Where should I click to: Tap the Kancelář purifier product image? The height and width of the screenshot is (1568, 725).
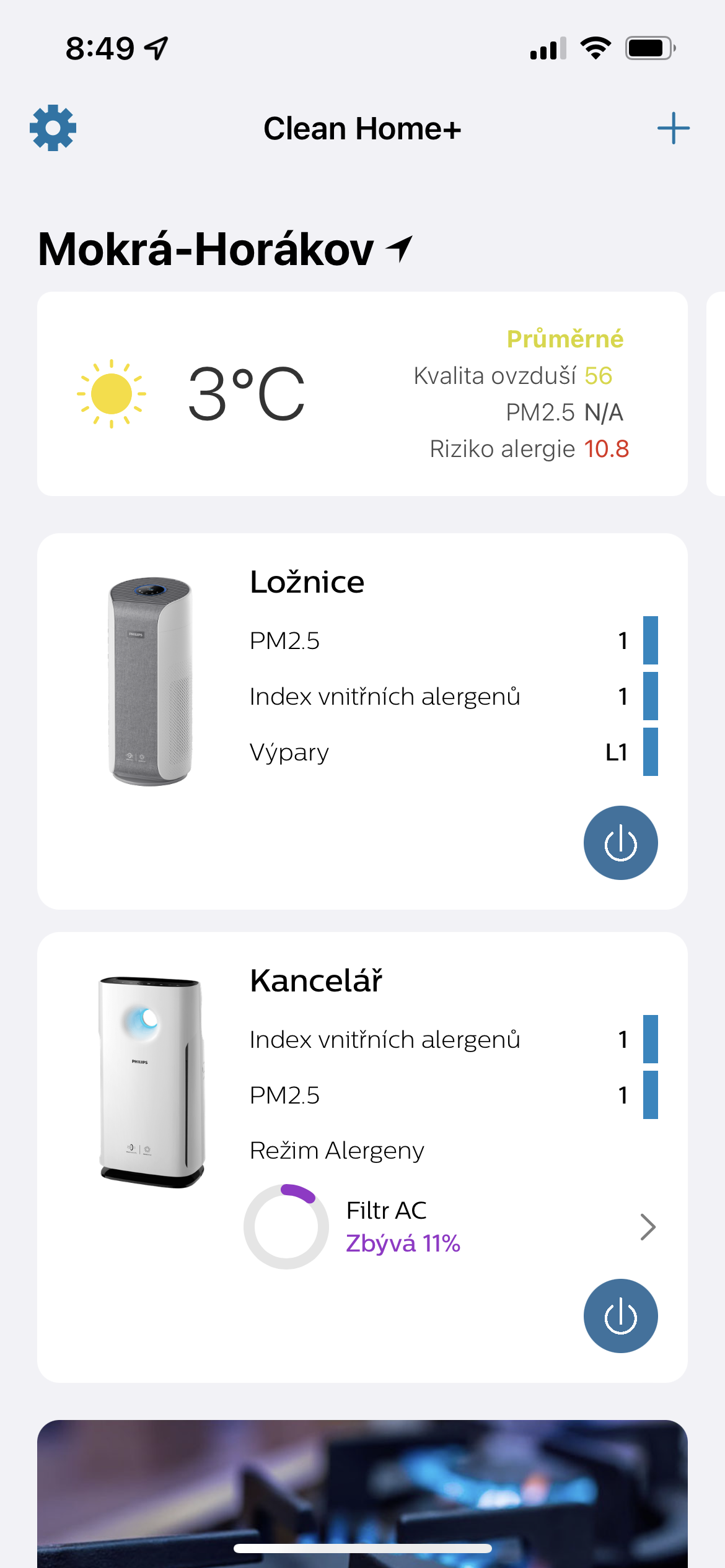click(152, 1078)
